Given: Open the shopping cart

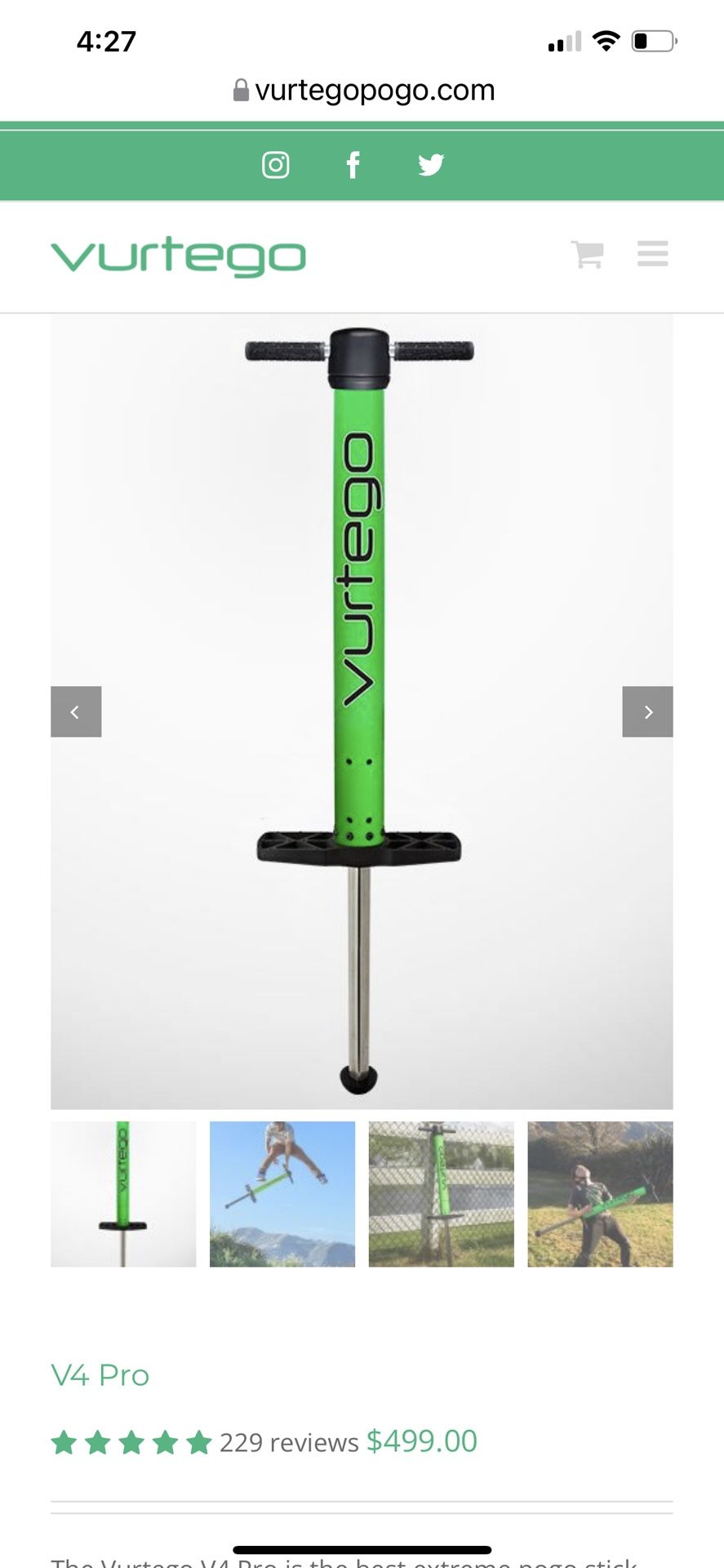Looking at the screenshot, I should (587, 254).
